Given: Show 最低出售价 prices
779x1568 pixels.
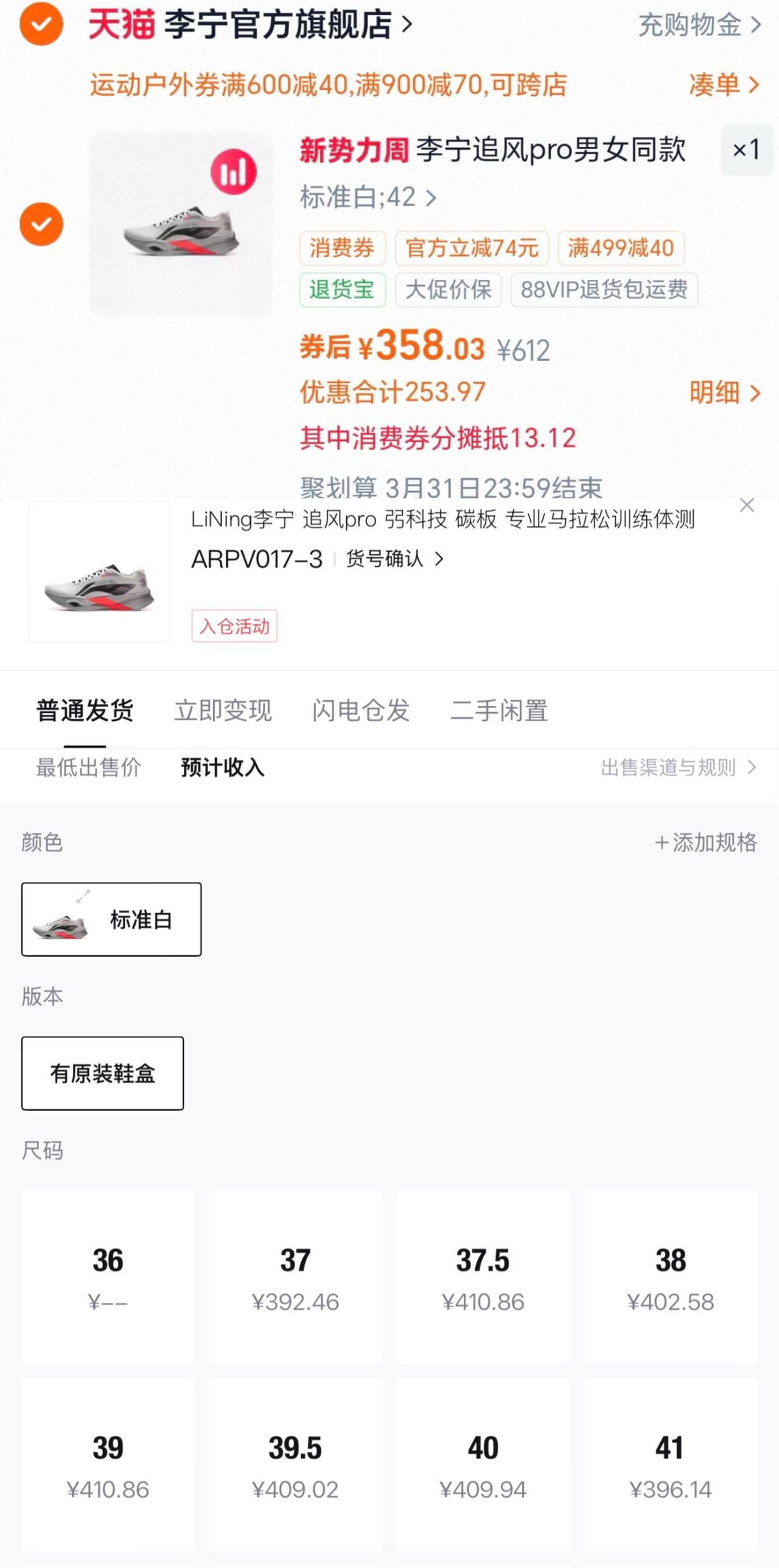Looking at the screenshot, I should click(x=88, y=767).
